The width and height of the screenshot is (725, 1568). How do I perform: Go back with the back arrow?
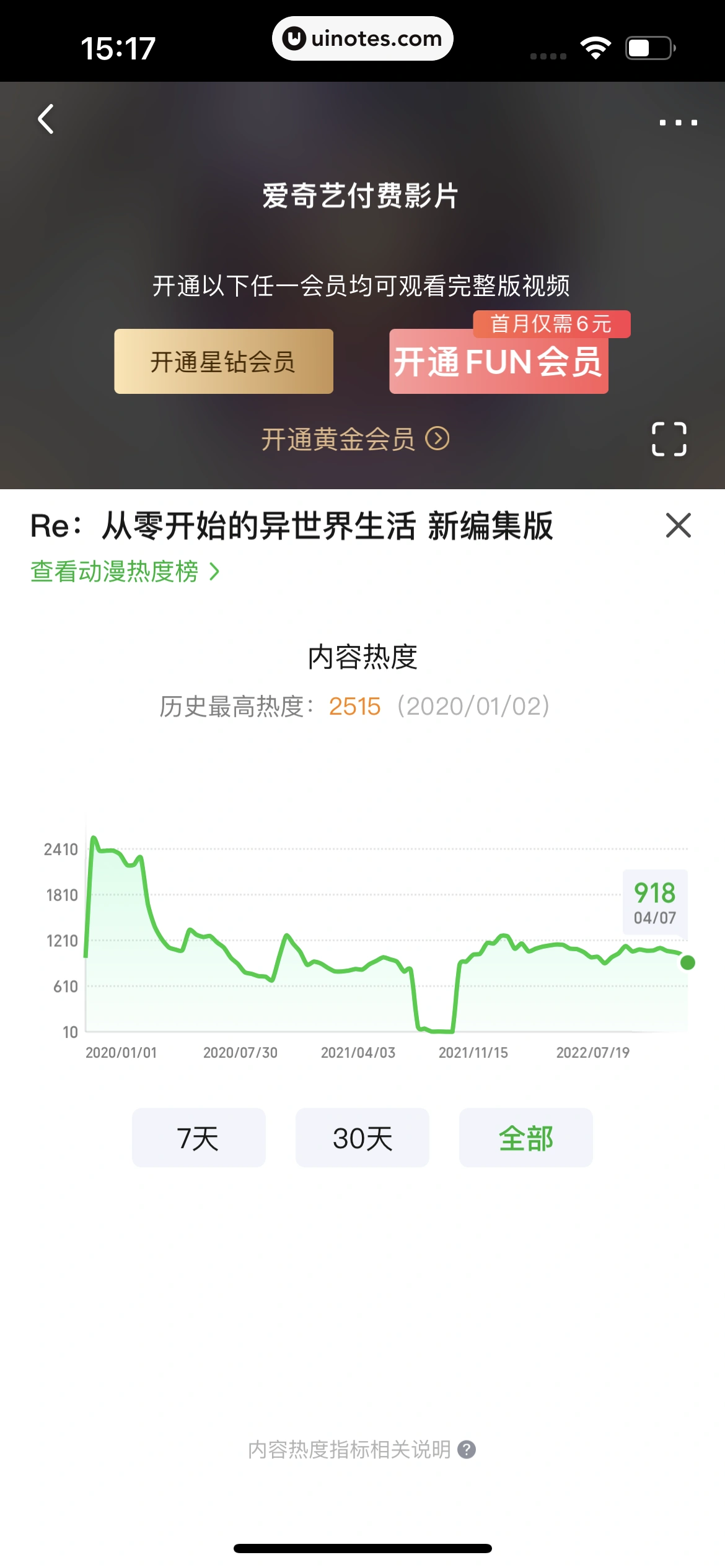[45, 120]
